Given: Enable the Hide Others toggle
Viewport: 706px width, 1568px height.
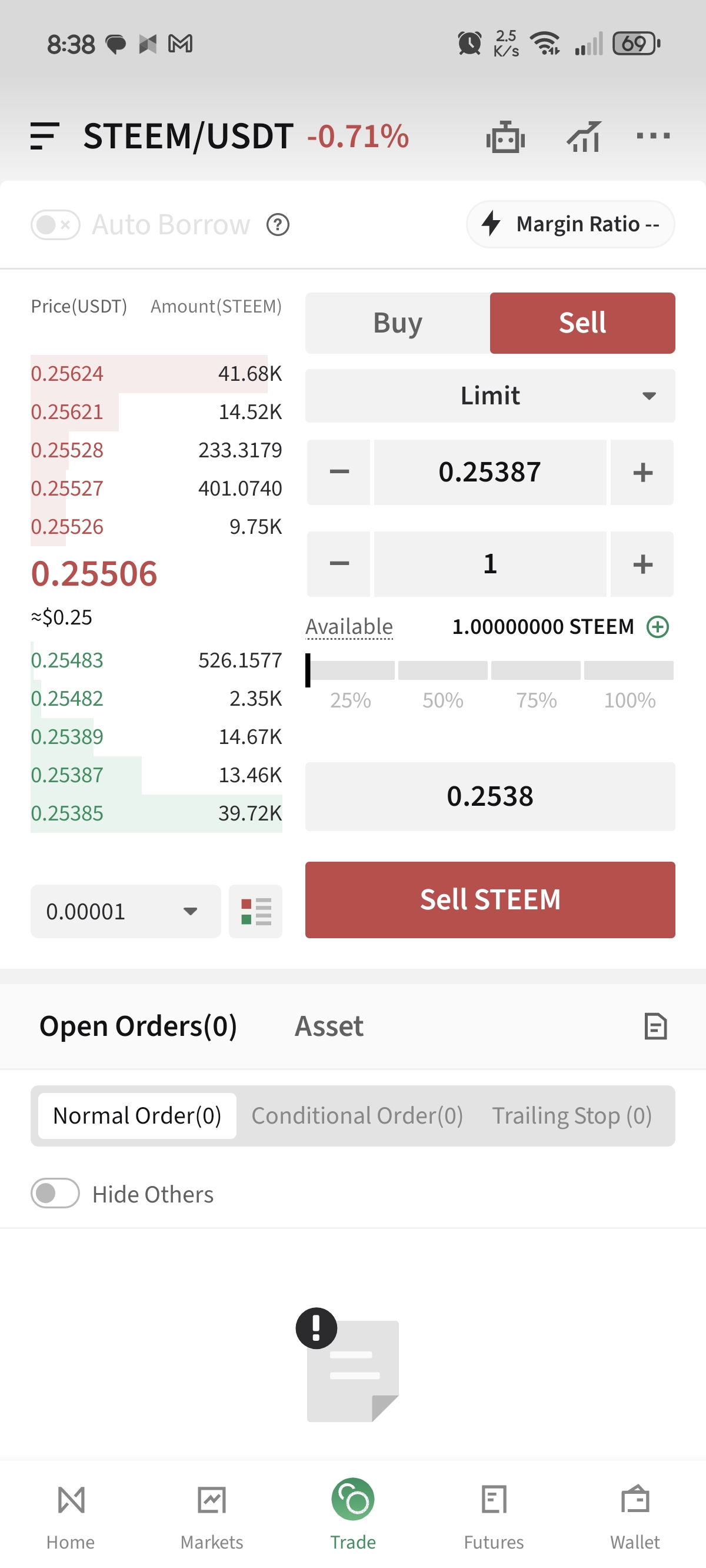Looking at the screenshot, I should tap(55, 1193).
